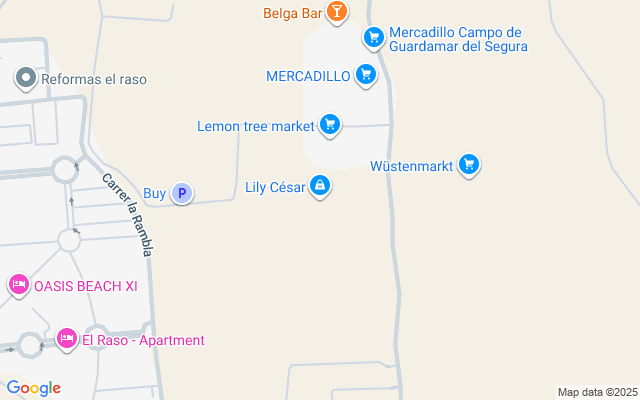
Task: Select Mercadillo Campo de Guardamar del Segura pin
Action: click(x=374, y=38)
